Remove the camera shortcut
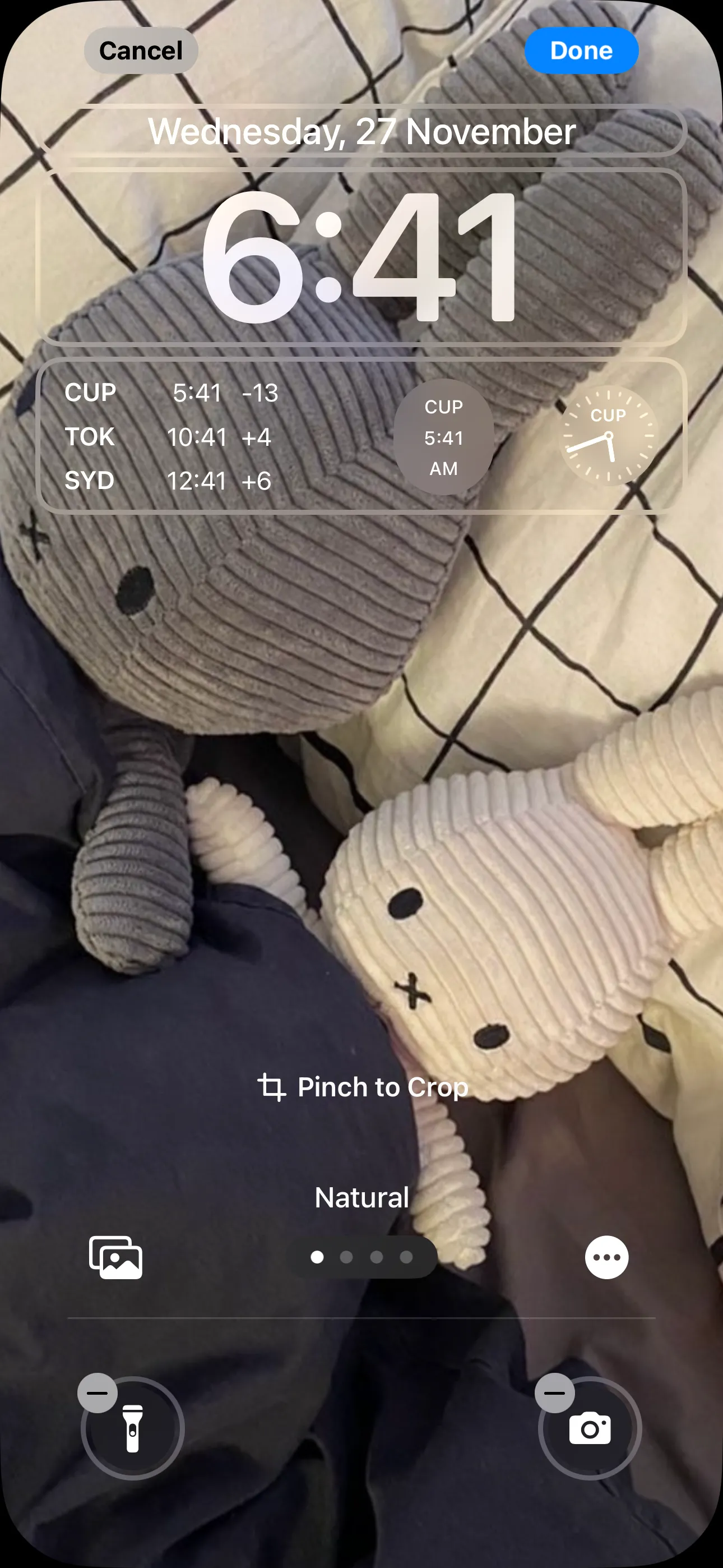The height and width of the screenshot is (1568, 723). click(x=554, y=1392)
